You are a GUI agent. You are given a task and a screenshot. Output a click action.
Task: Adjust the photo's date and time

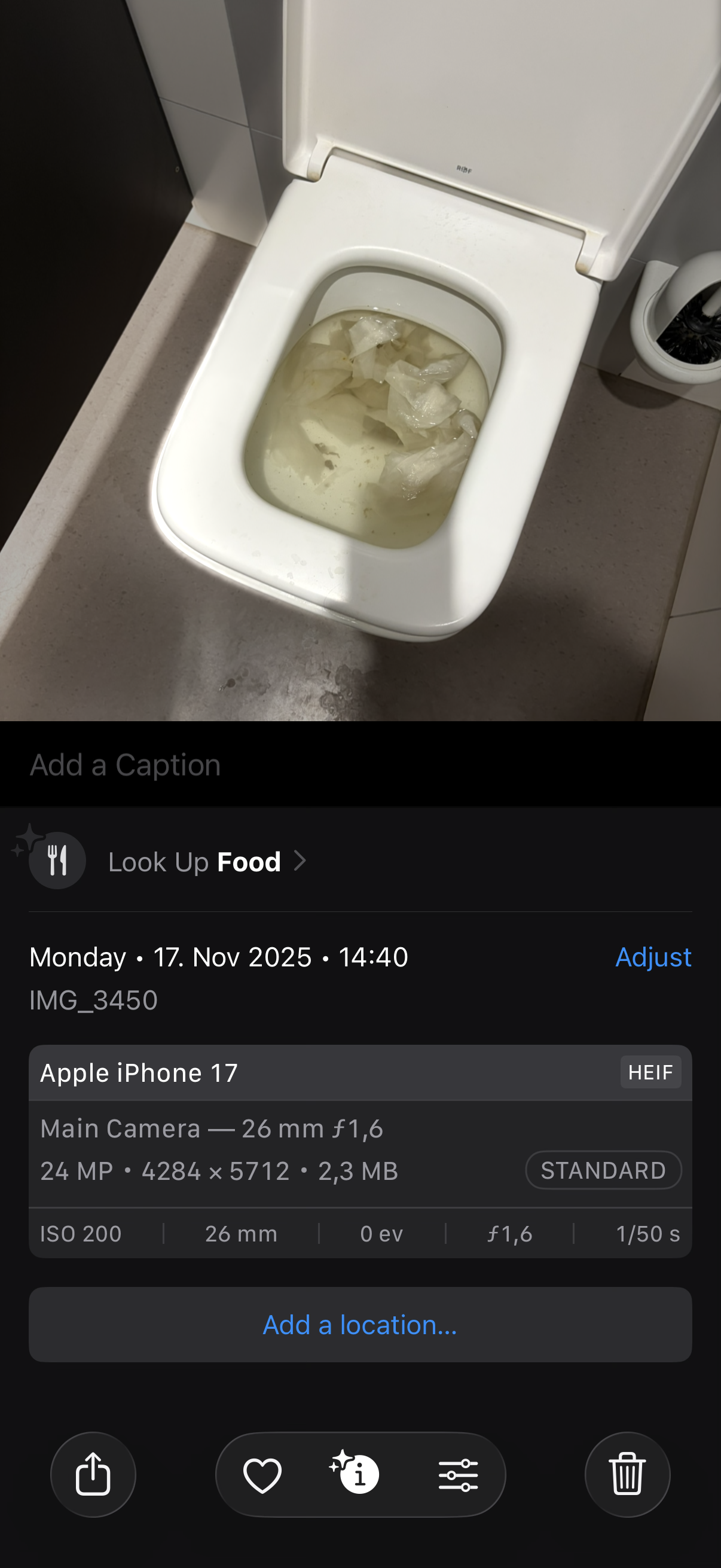click(x=653, y=957)
